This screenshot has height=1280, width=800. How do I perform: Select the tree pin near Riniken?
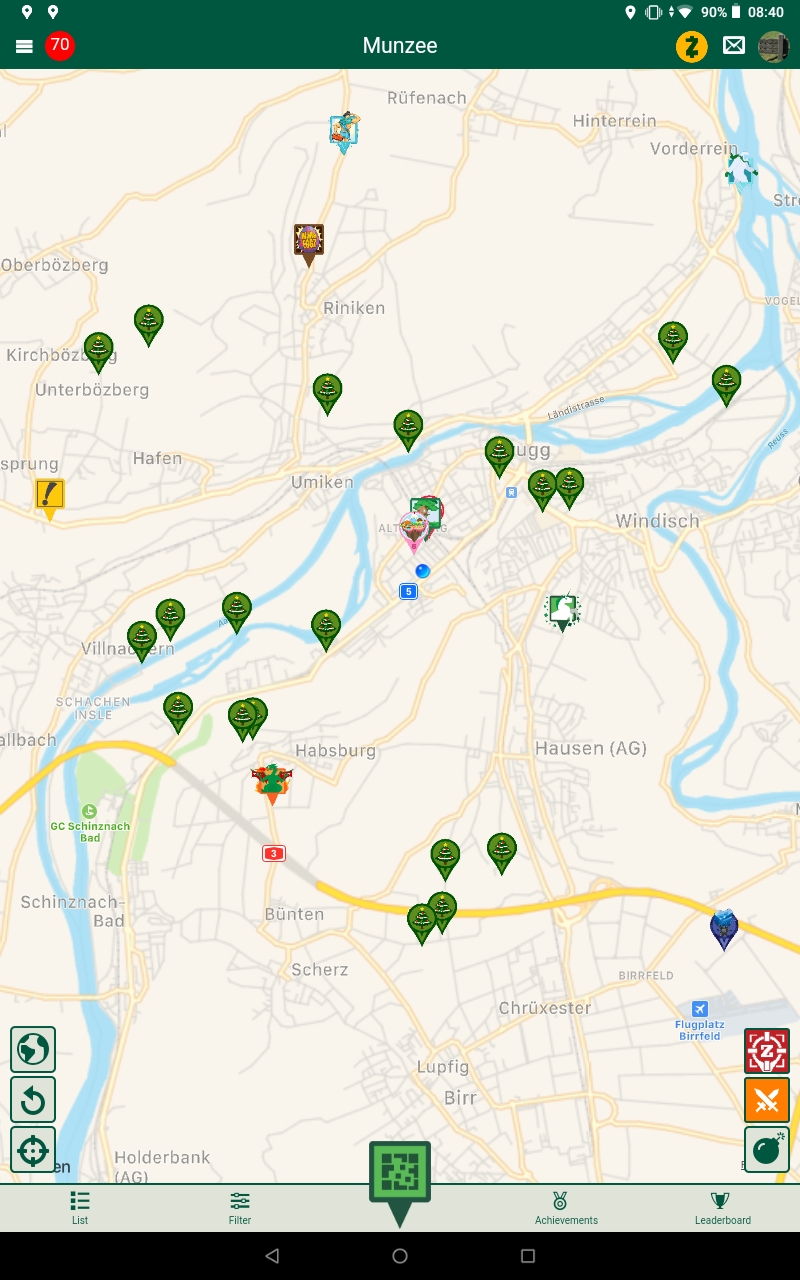coord(328,391)
